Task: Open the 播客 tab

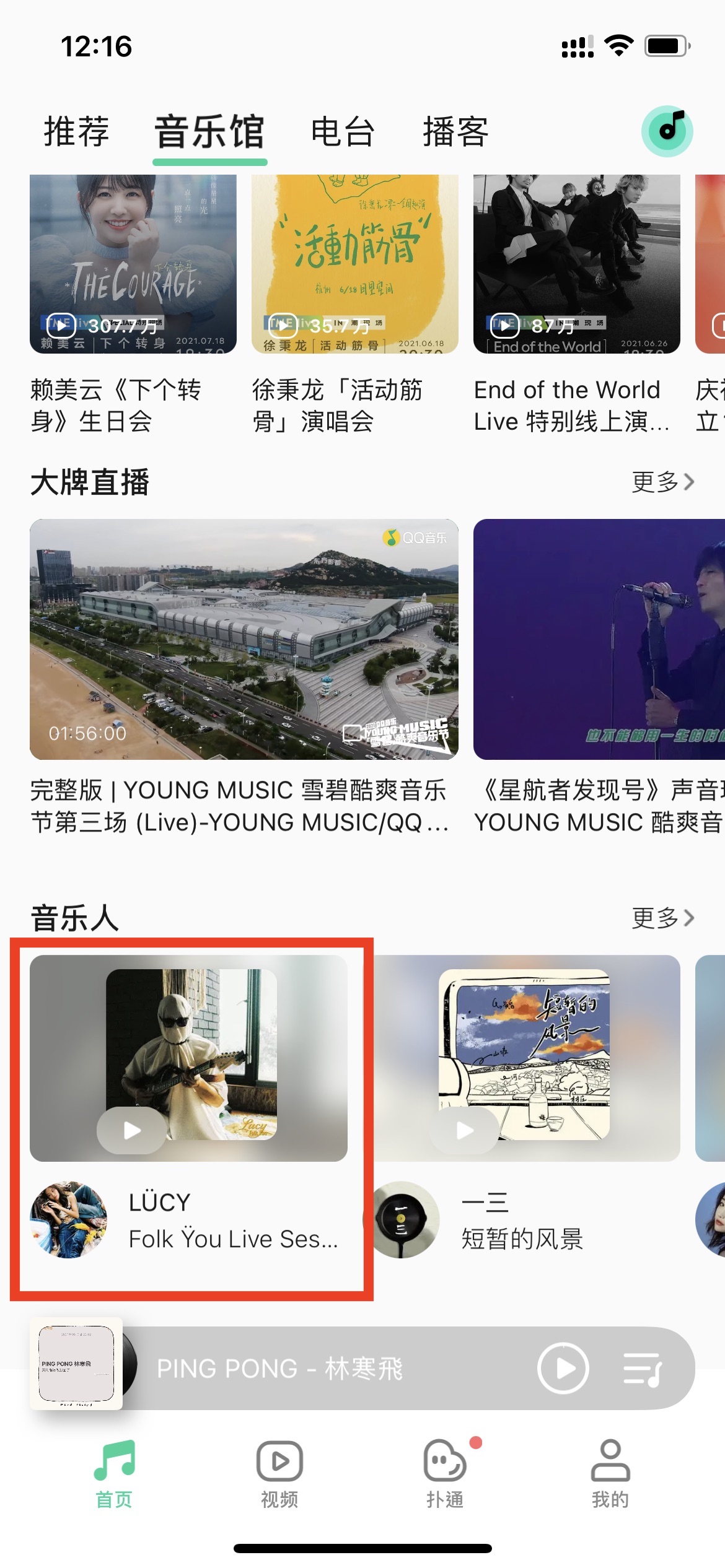Action: pos(455,132)
